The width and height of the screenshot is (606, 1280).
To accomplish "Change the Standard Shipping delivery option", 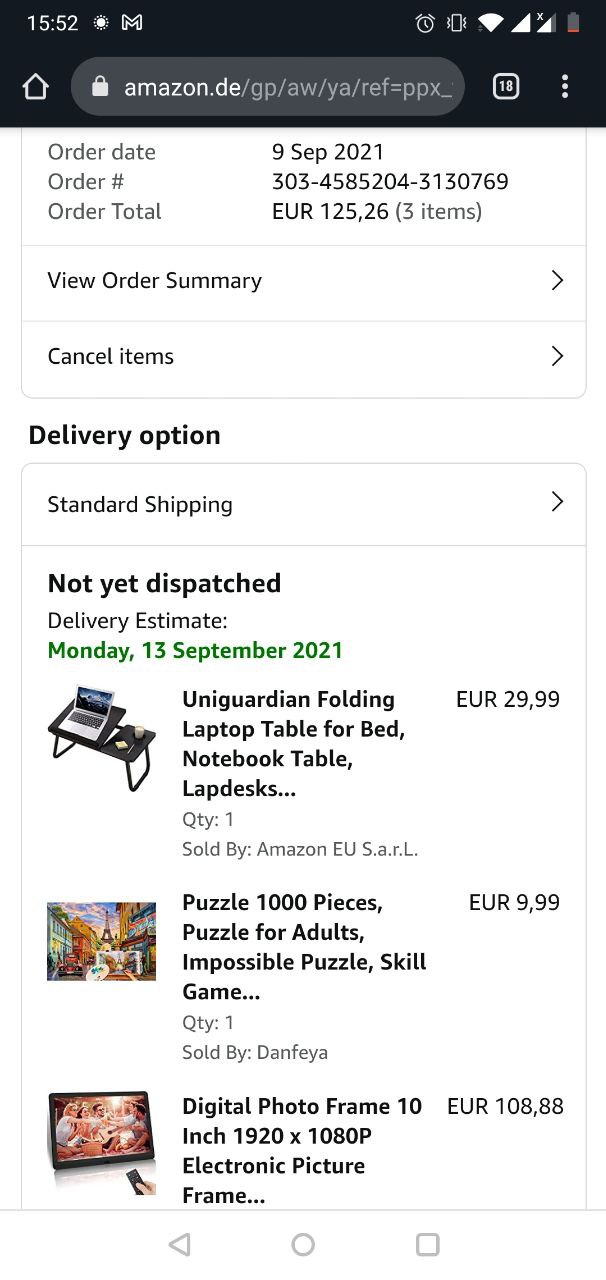I will [x=303, y=504].
